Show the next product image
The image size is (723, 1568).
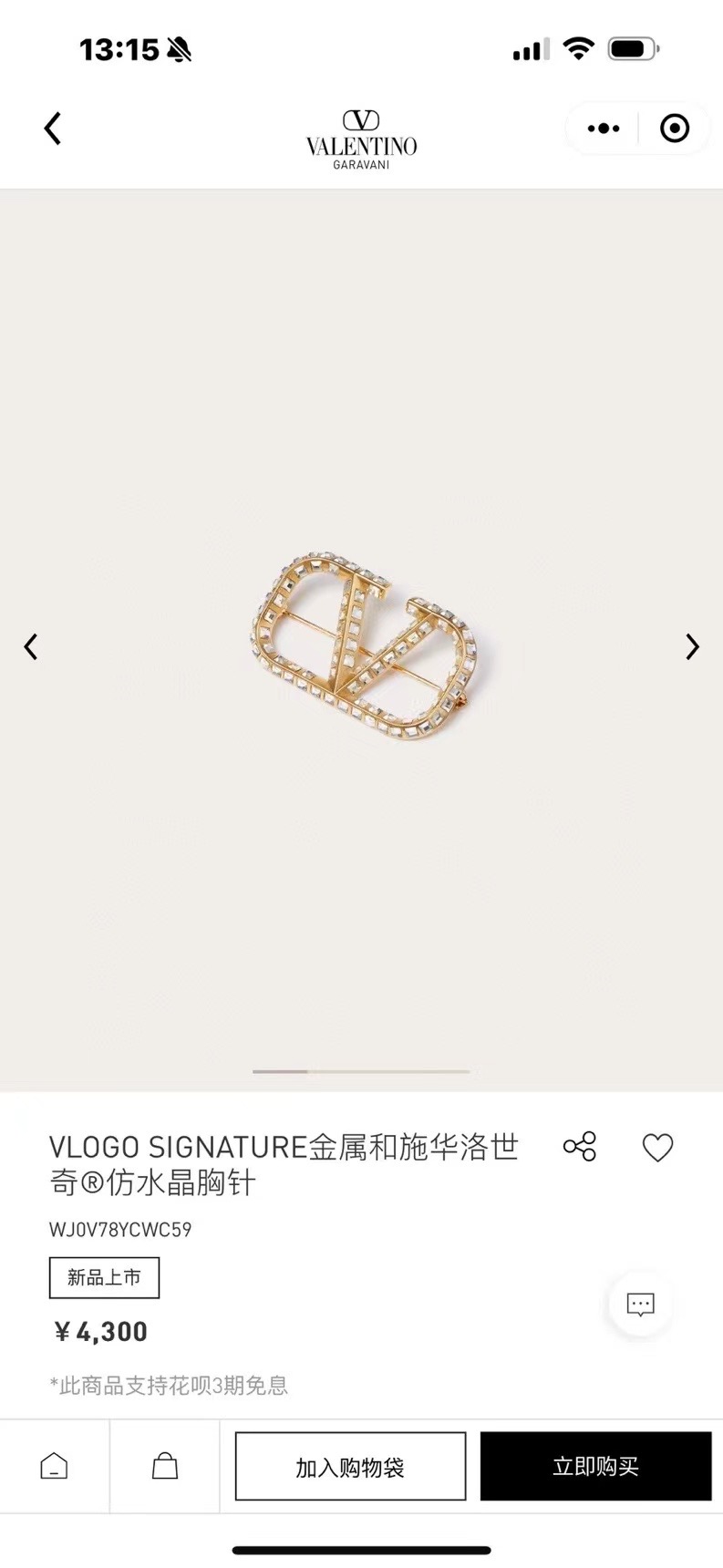(691, 646)
